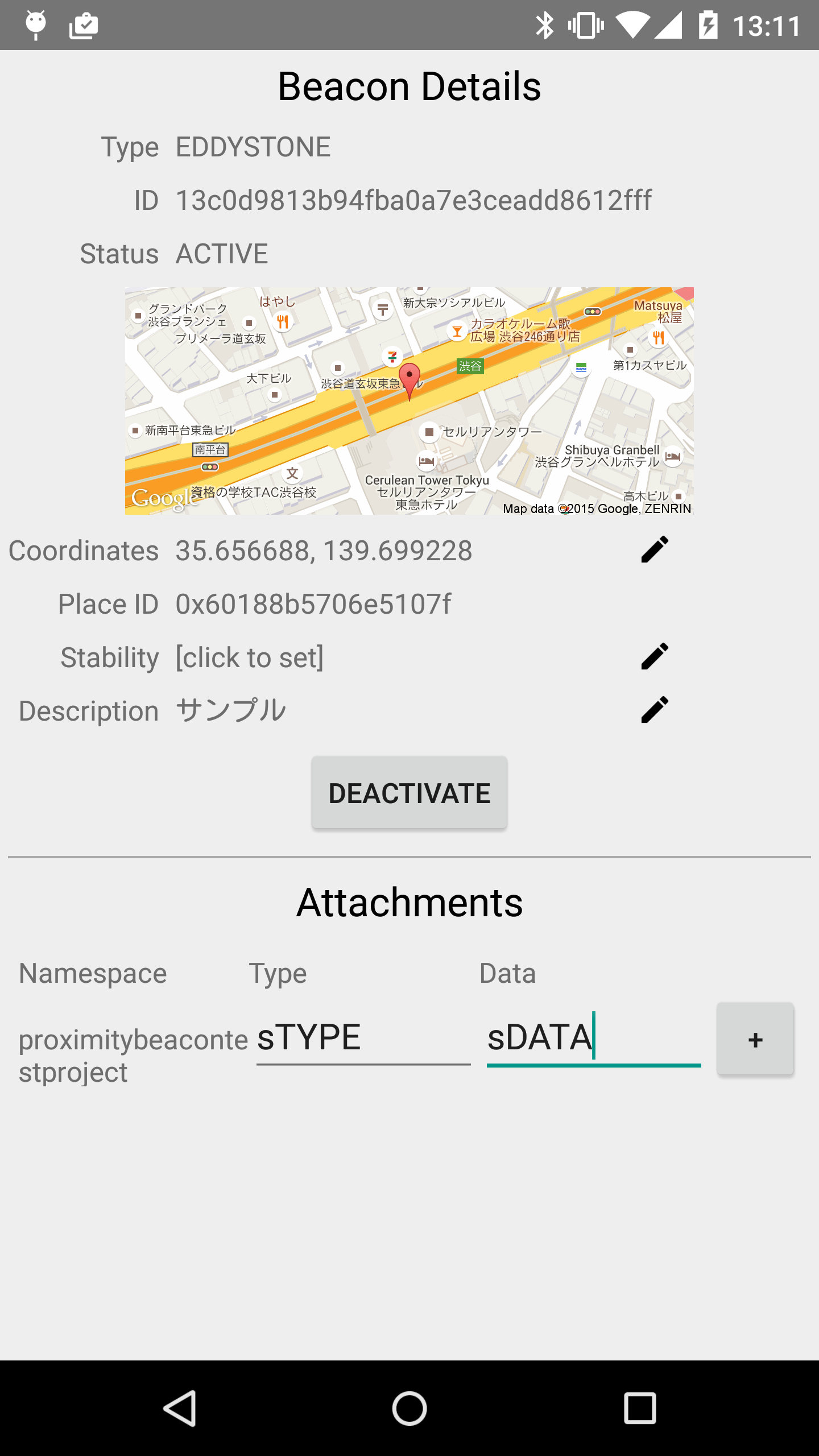Viewport: 819px width, 1456px height.
Task: Focus the attachment Type field
Action: coord(363,1037)
